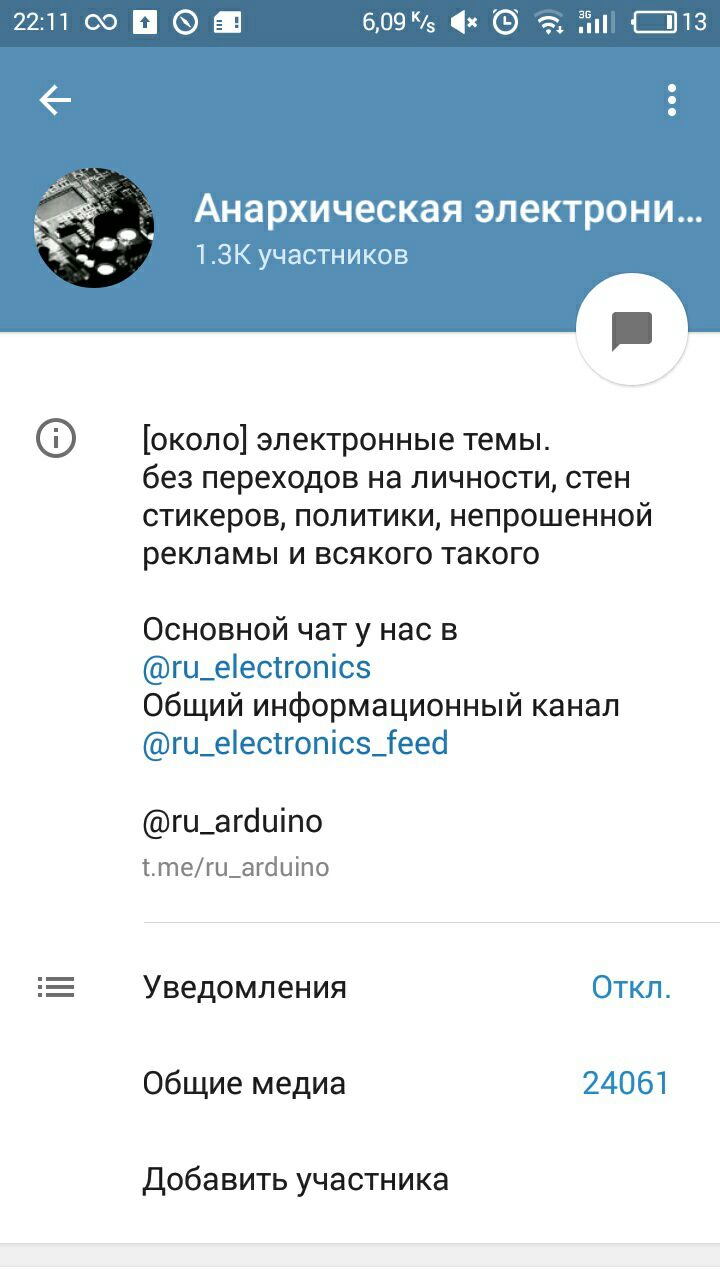Tap the floating chat message button

632,329
